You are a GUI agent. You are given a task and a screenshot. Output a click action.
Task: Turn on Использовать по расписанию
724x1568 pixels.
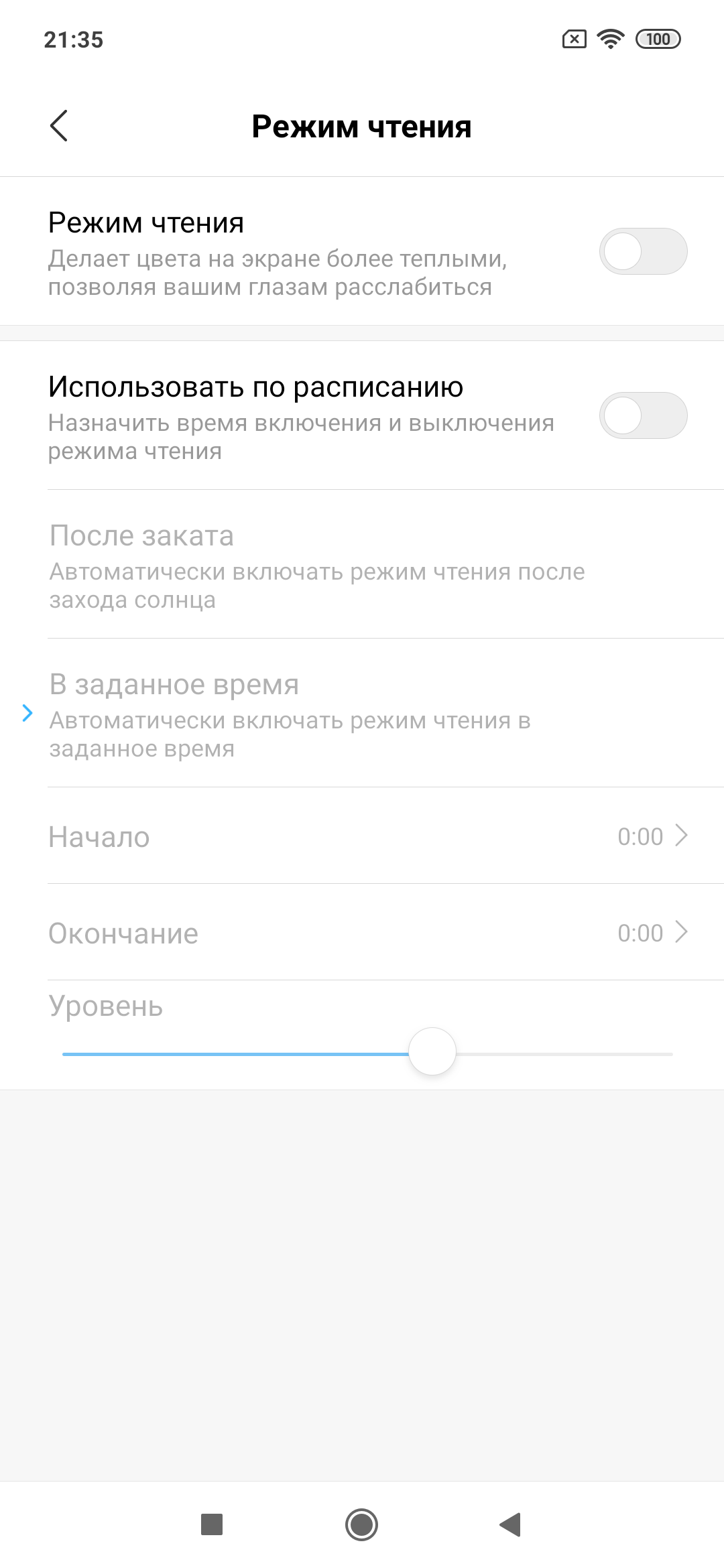point(642,415)
